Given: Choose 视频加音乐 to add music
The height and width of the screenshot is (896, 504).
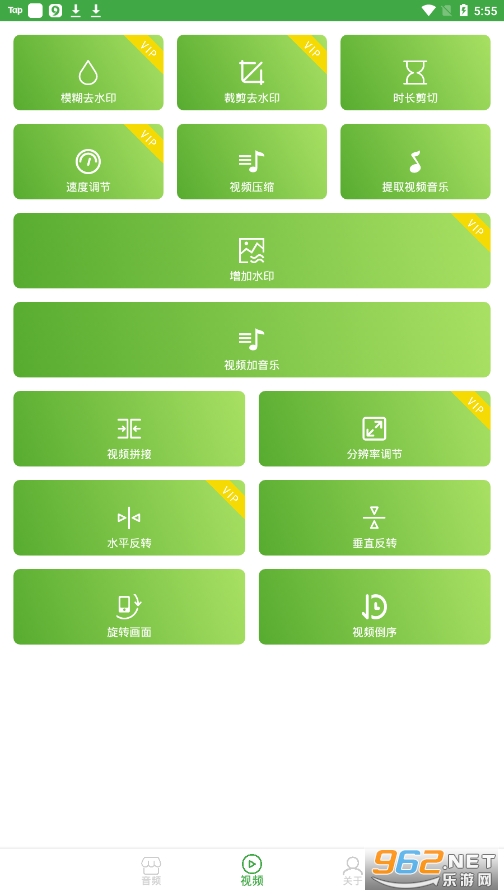Looking at the screenshot, I should tap(252, 339).
